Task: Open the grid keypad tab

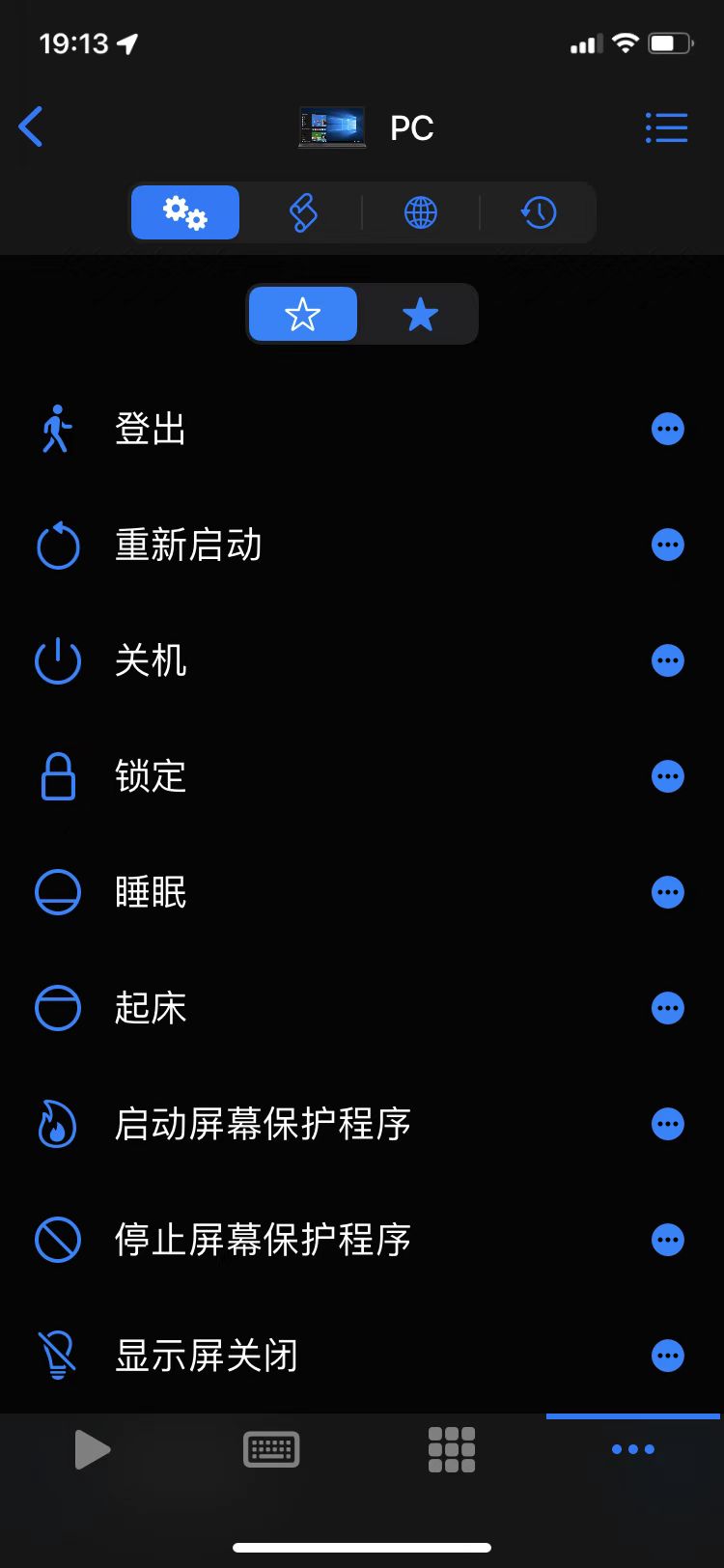Action: click(452, 1449)
